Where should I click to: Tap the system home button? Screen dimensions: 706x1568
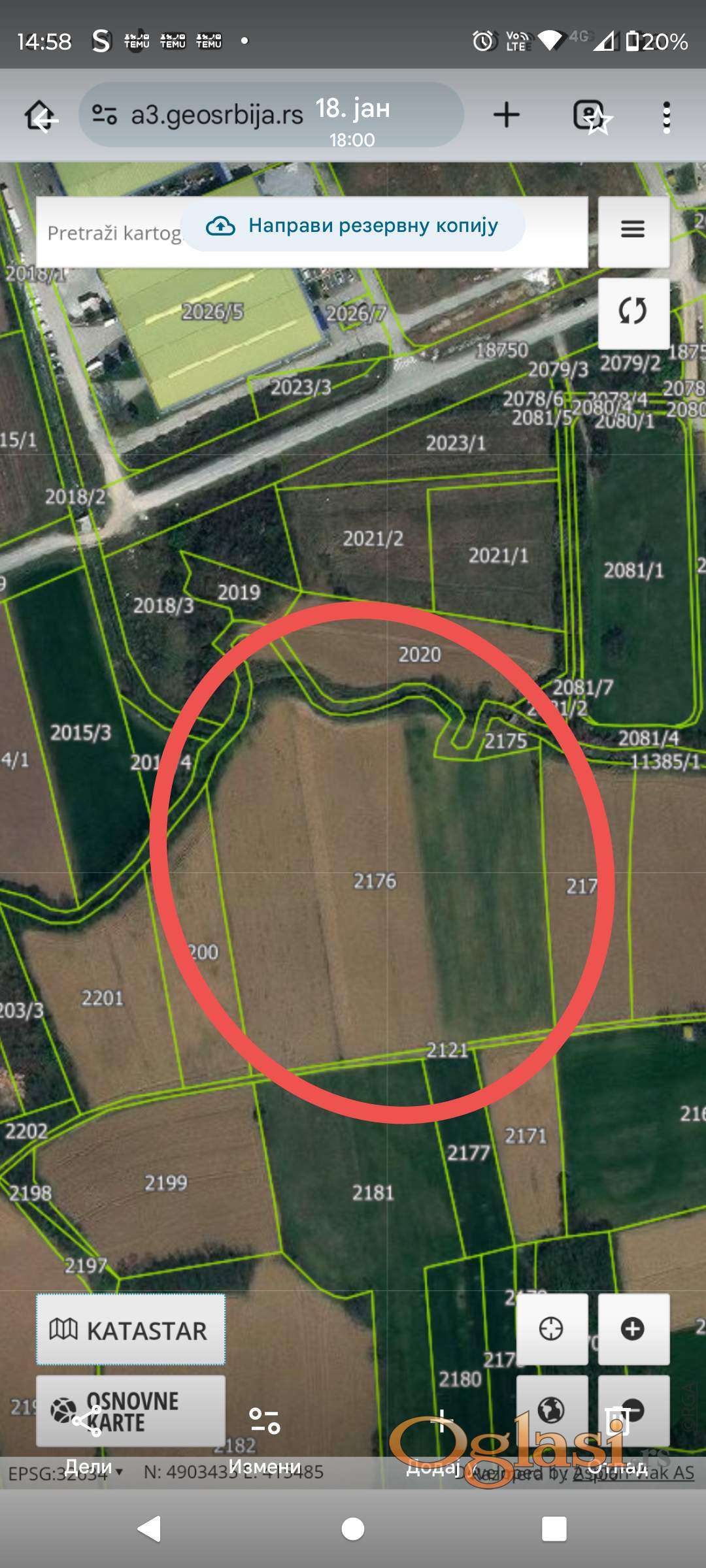(x=353, y=1529)
